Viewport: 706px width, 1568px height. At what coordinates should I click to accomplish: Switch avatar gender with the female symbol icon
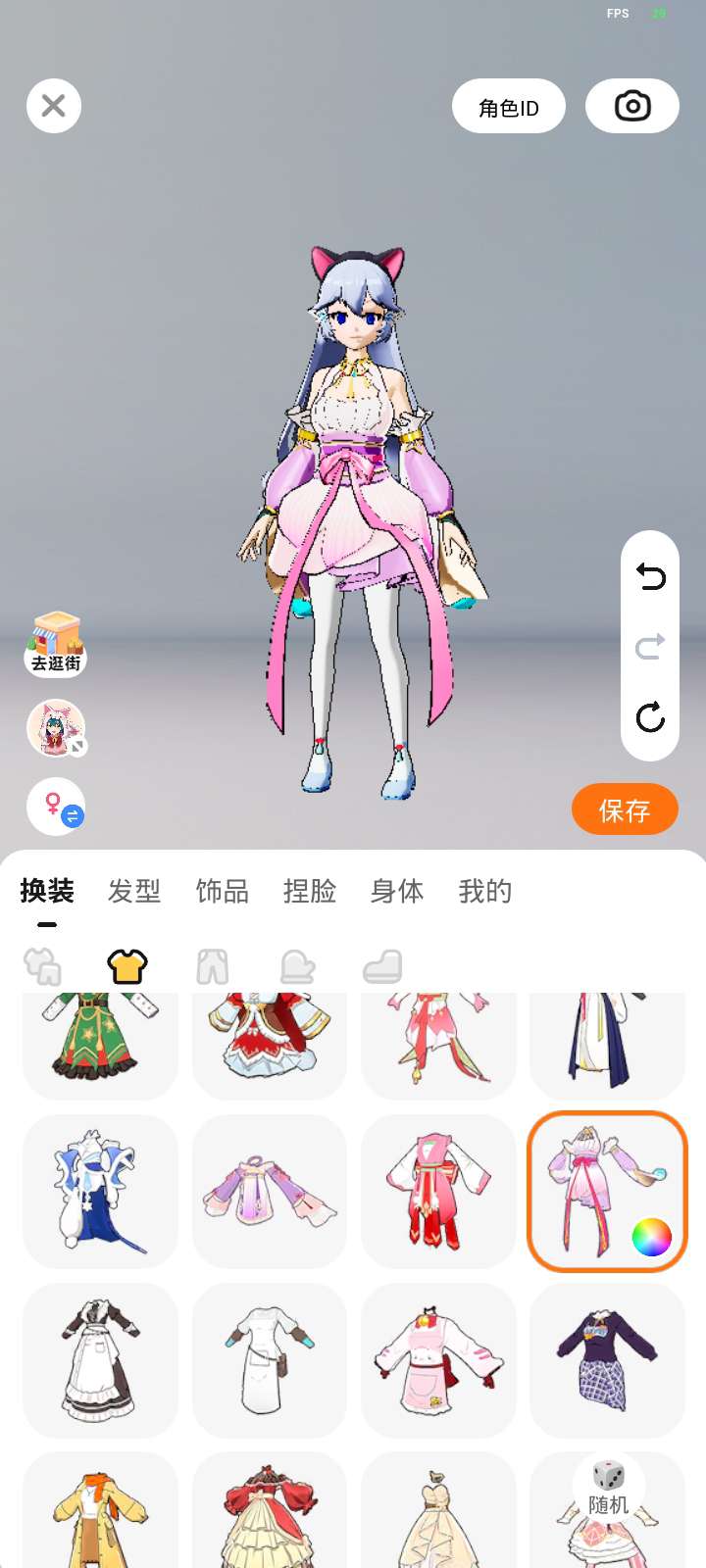pyautogui.click(x=56, y=807)
